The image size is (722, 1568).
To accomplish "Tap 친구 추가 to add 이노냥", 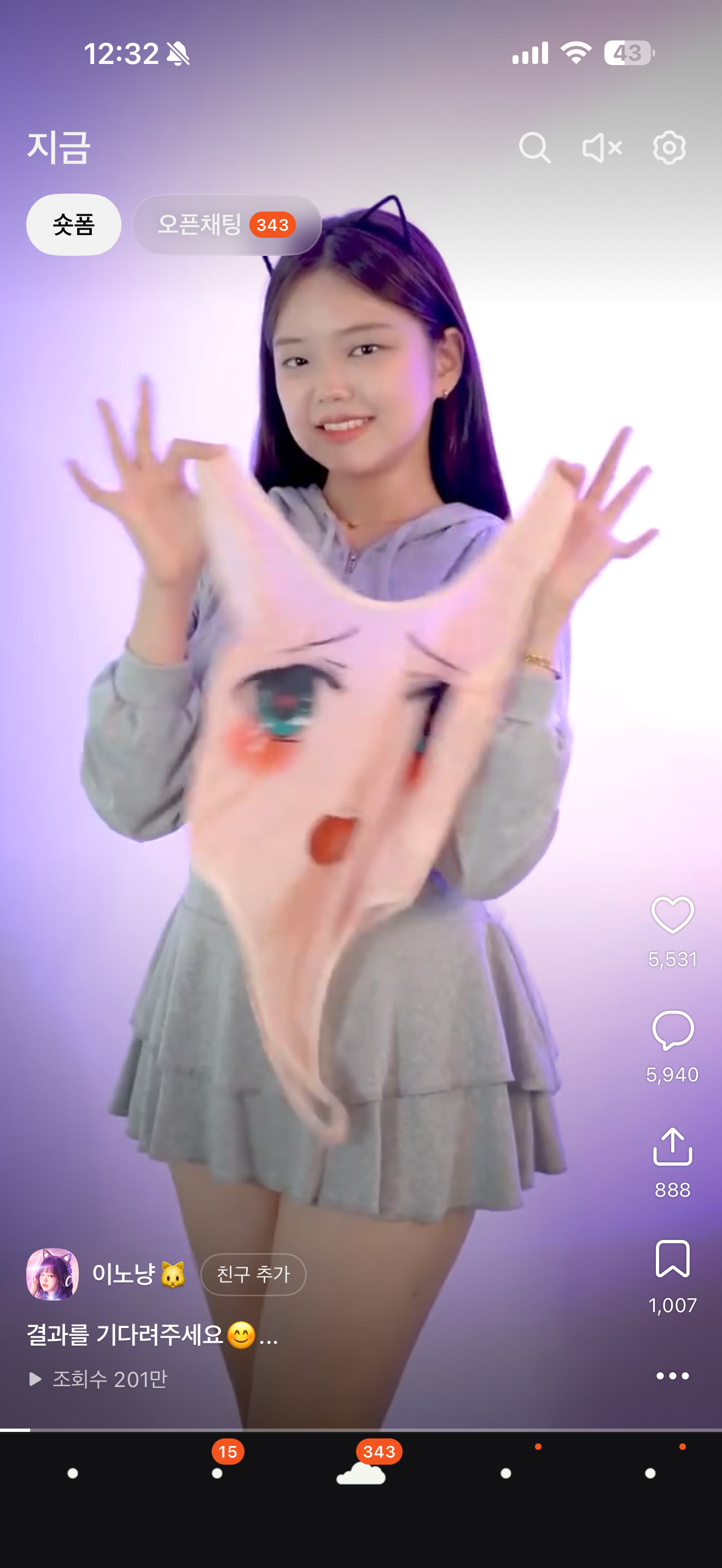I will pyautogui.click(x=253, y=1274).
